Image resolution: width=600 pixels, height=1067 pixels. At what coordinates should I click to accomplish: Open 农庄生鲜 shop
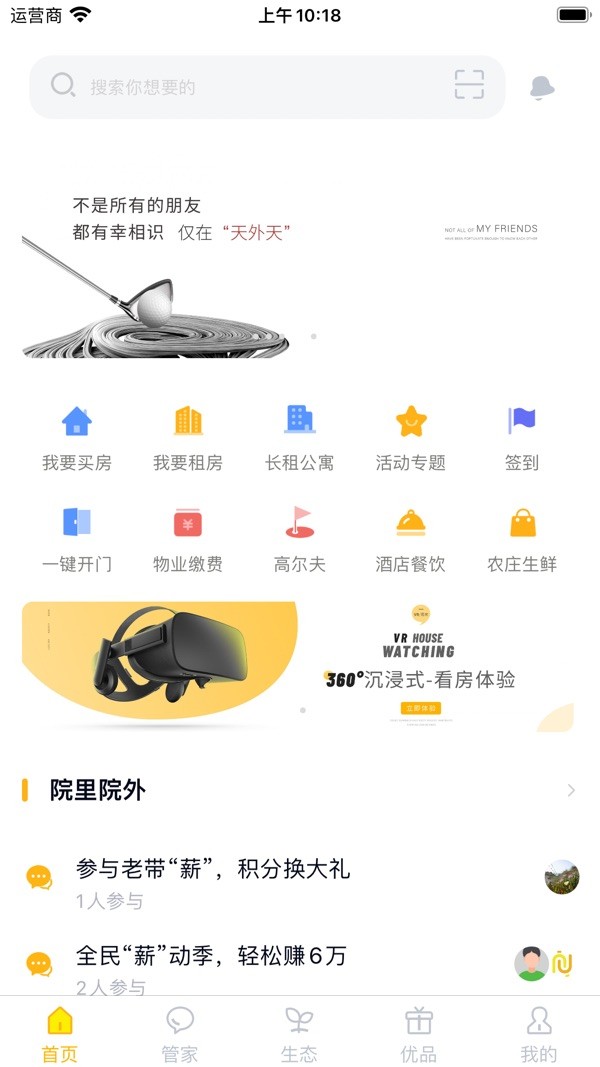[522, 540]
